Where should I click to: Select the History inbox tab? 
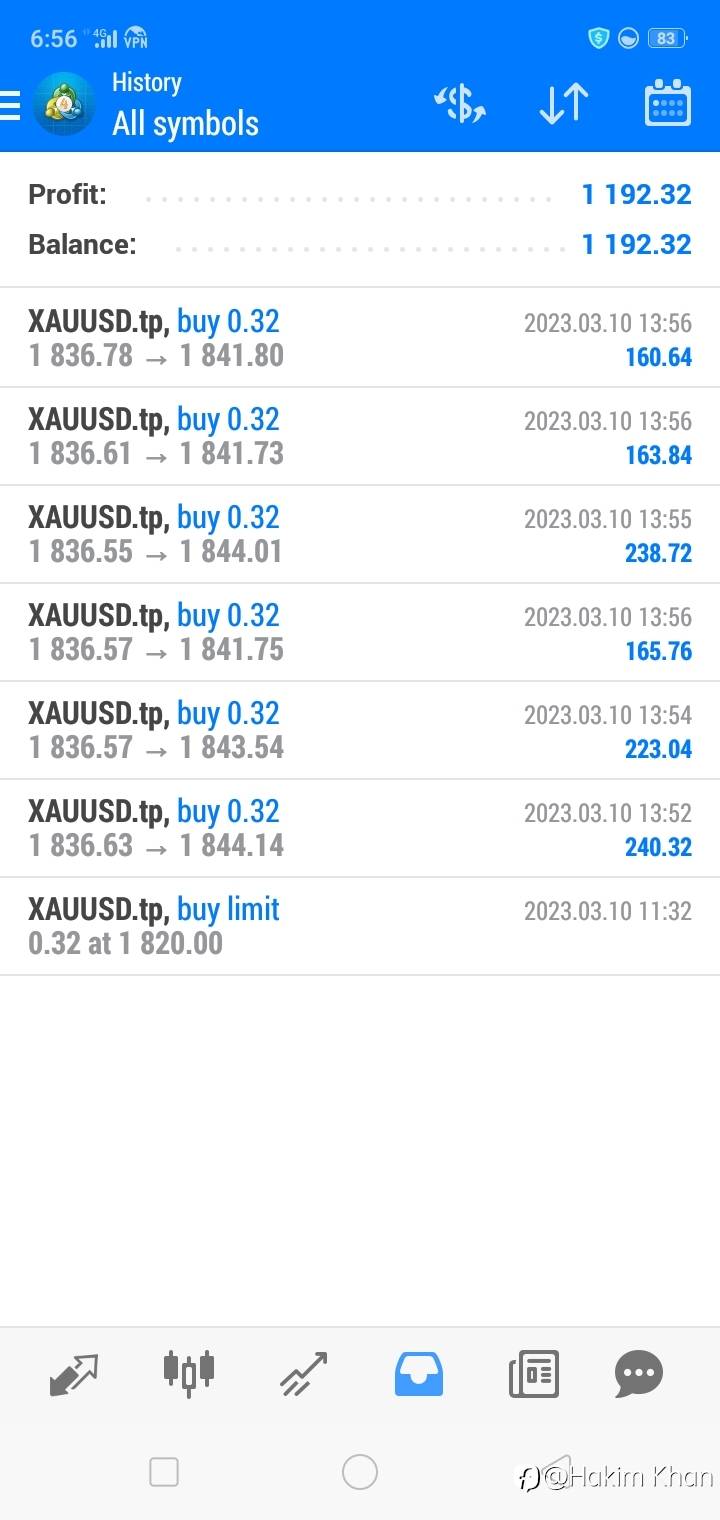coord(419,1374)
